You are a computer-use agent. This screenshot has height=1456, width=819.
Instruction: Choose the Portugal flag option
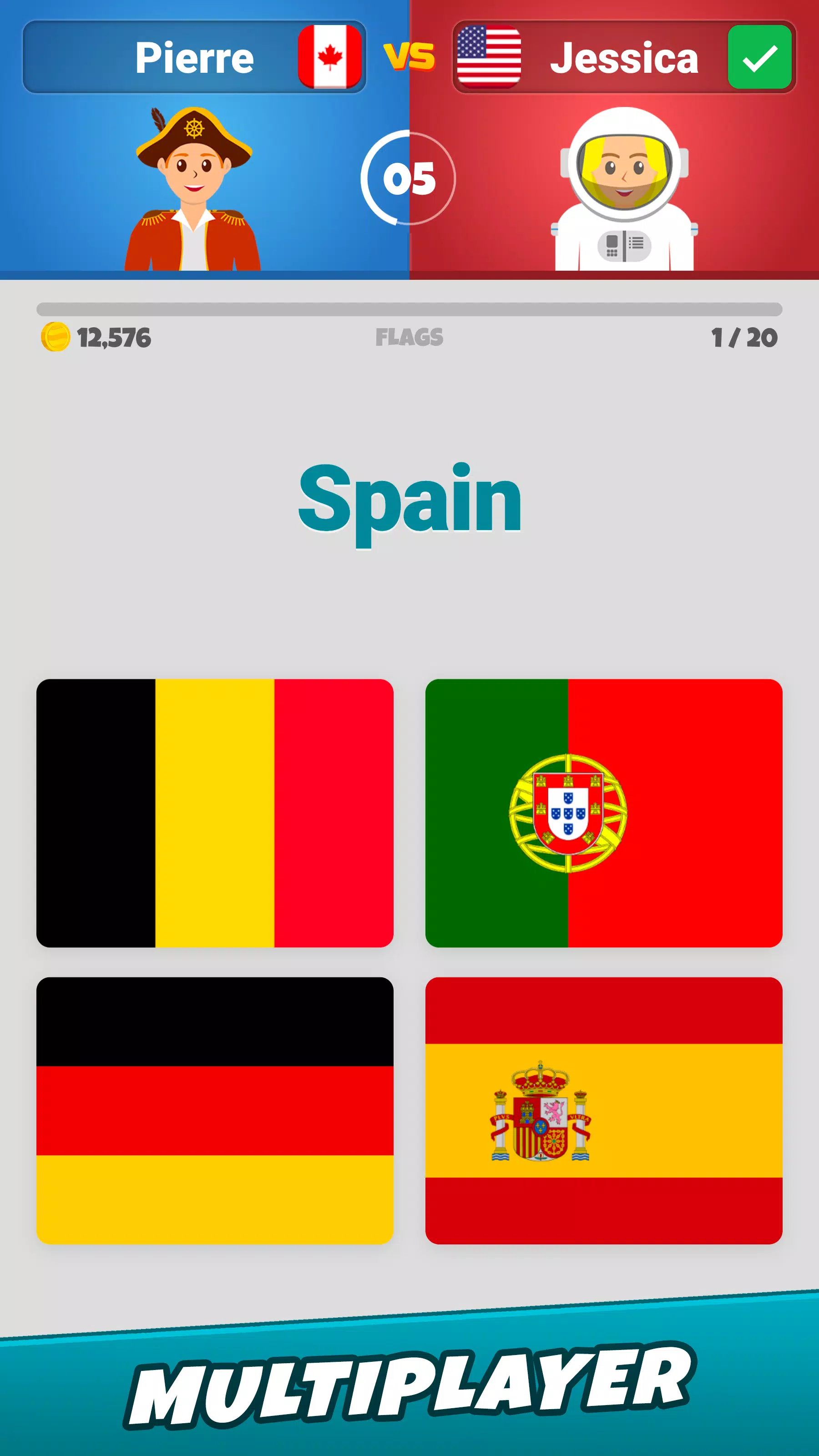click(x=603, y=813)
